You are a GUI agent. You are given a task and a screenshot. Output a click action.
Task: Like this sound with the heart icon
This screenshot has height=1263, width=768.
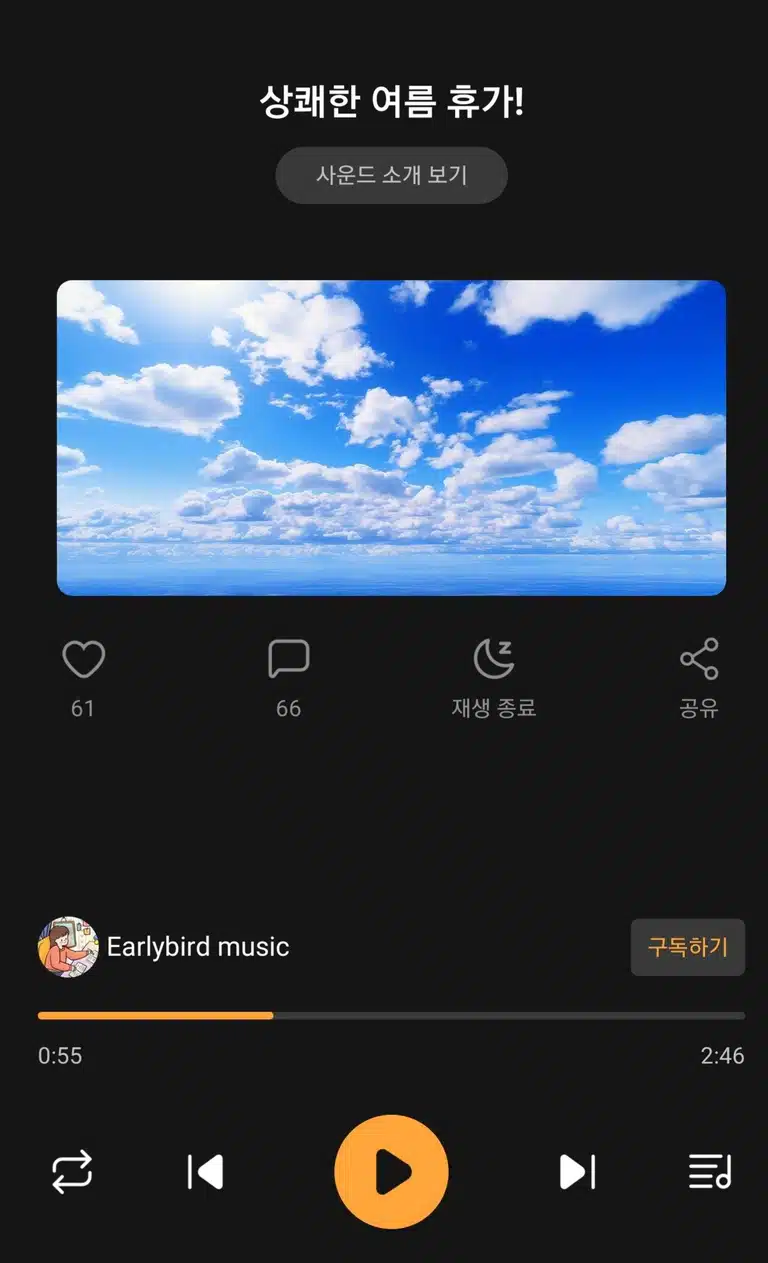(83, 659)
